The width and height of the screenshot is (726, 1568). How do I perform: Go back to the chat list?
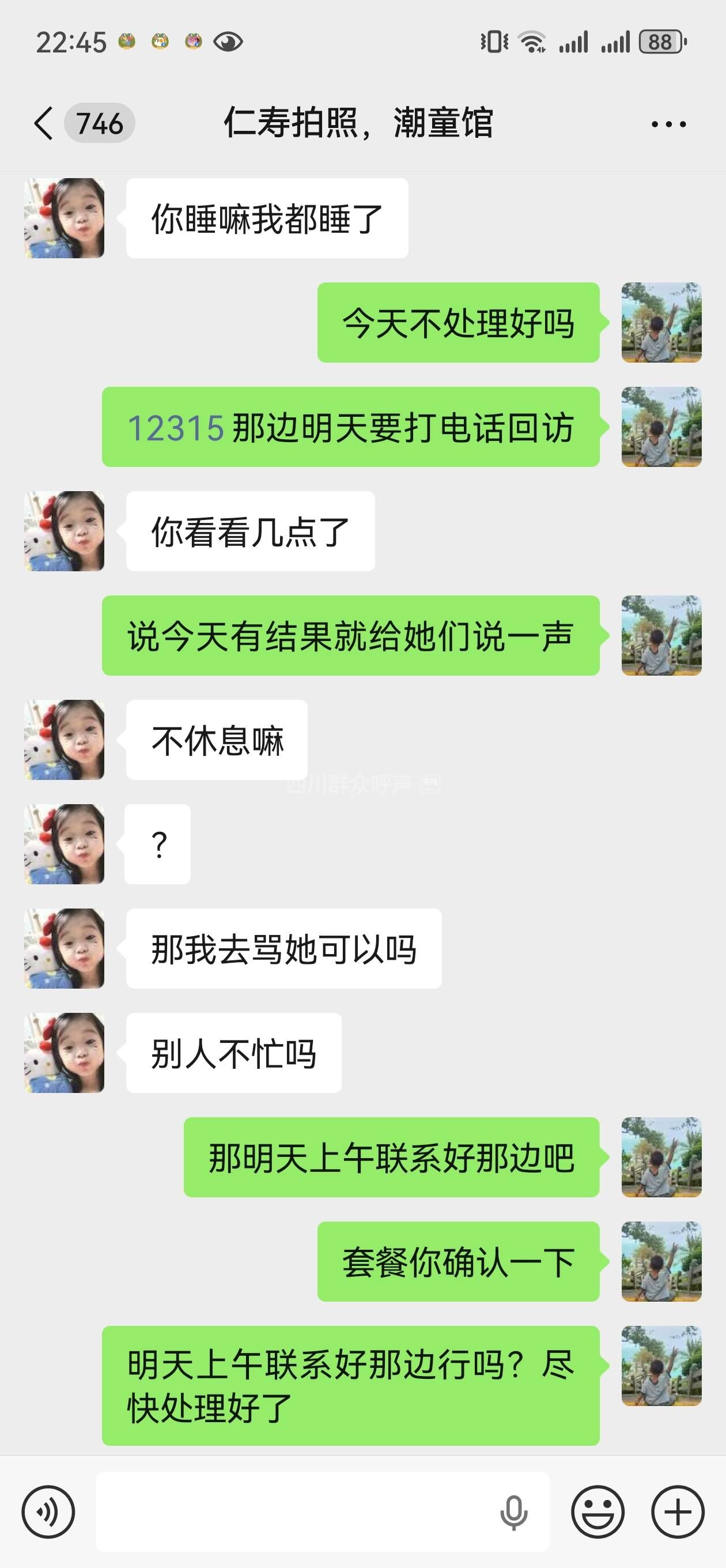(44, 123)
